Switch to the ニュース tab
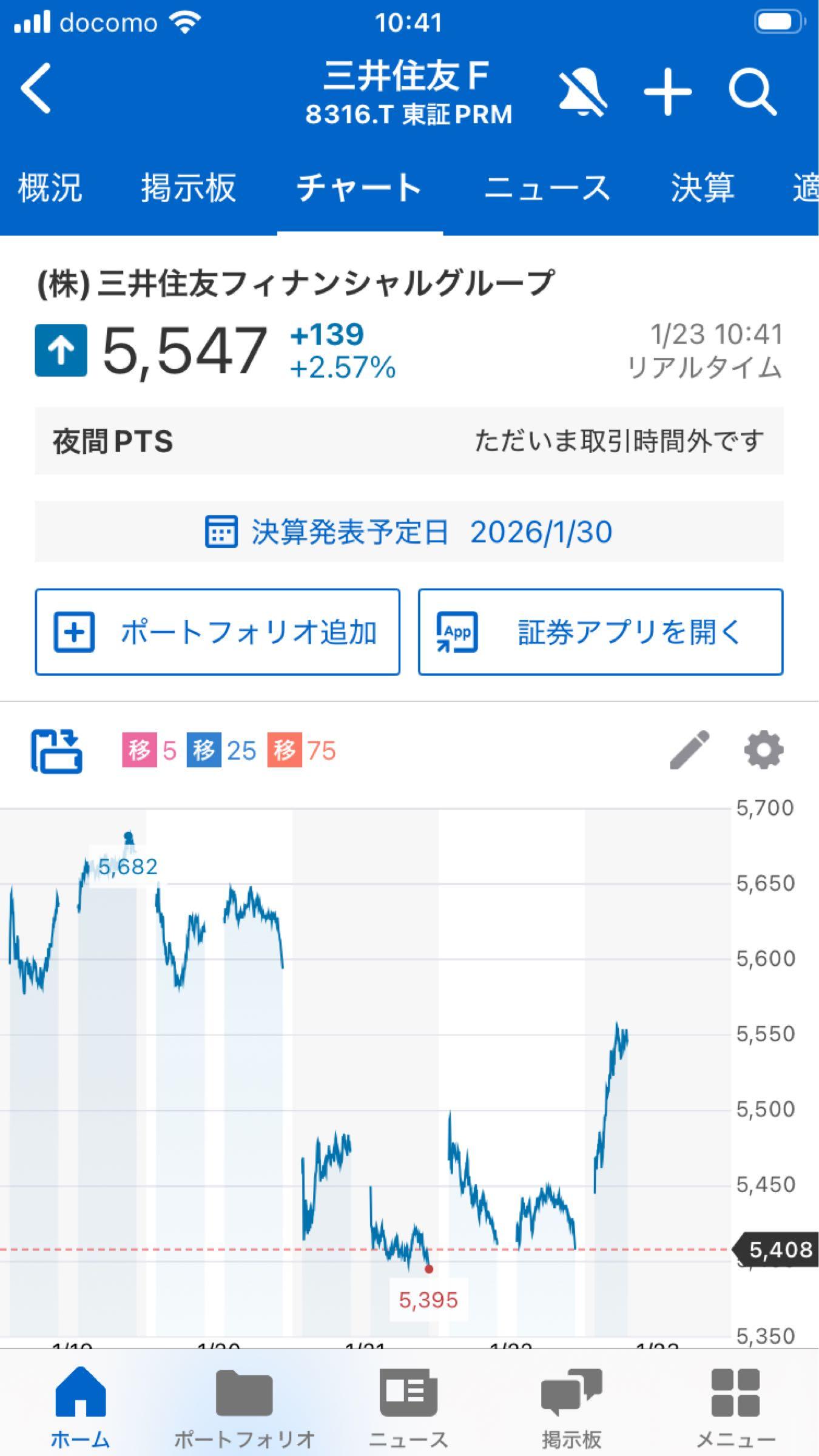The height and width of the screenshot is (1456, 819). (x=548, y=189)
